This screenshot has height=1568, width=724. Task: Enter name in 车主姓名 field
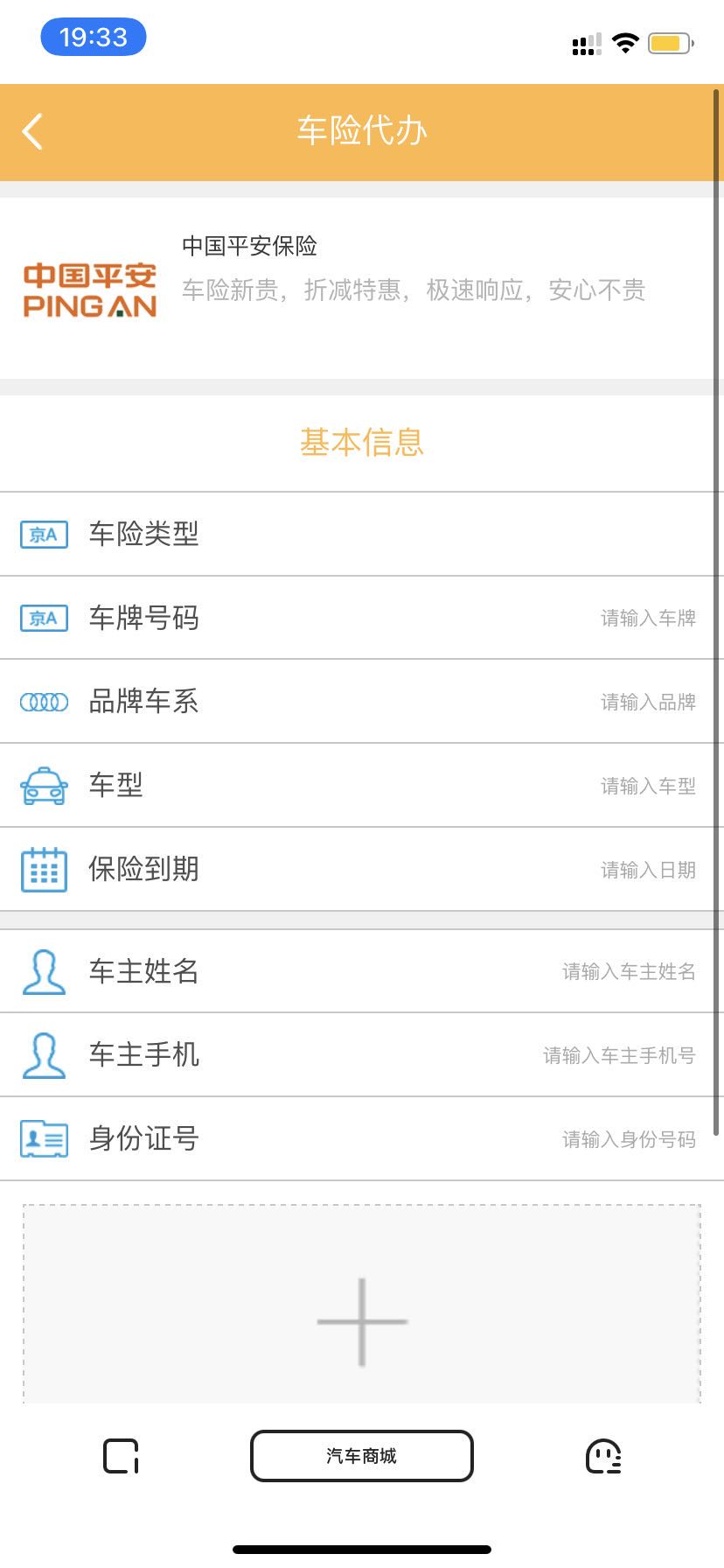pyautogui.click(x=628, y=971)
